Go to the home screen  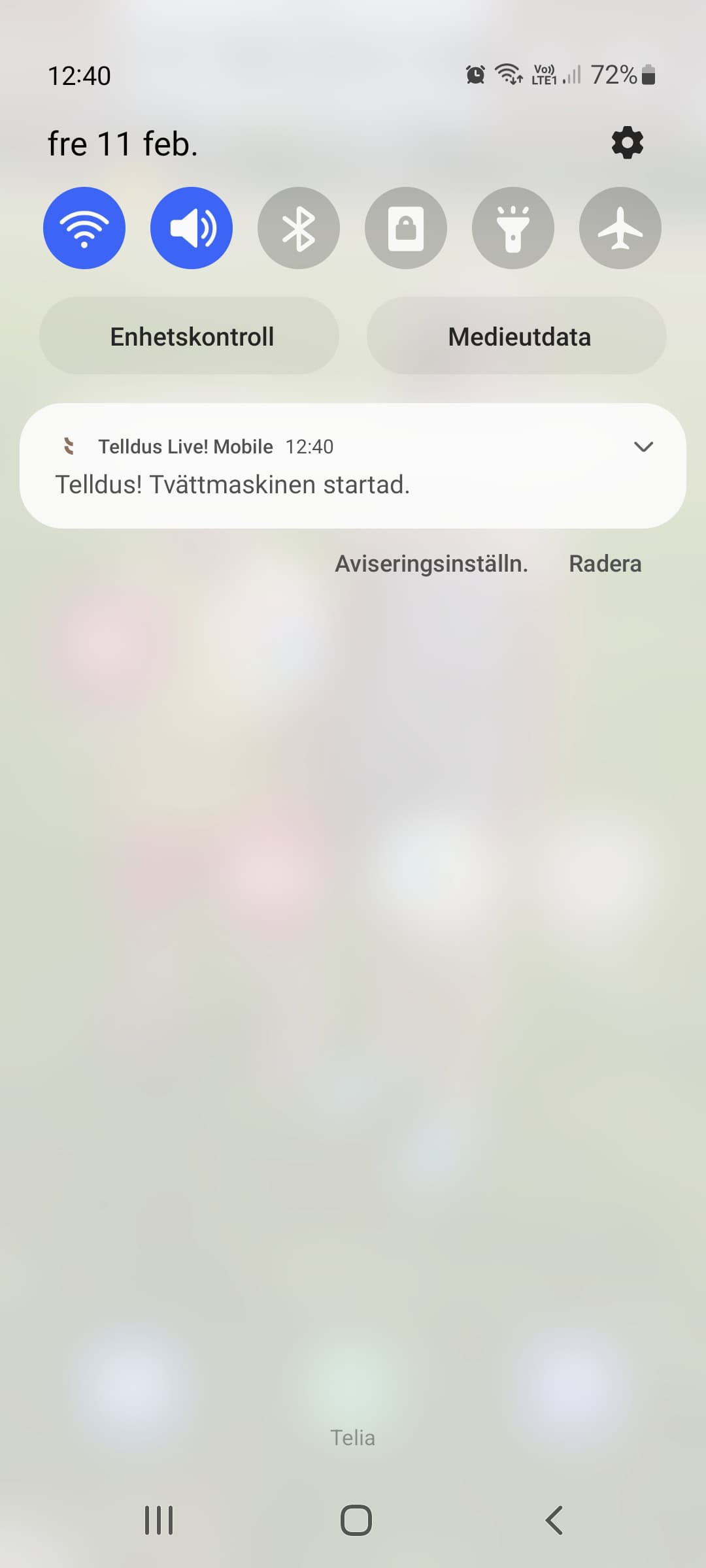[356, 1520]
